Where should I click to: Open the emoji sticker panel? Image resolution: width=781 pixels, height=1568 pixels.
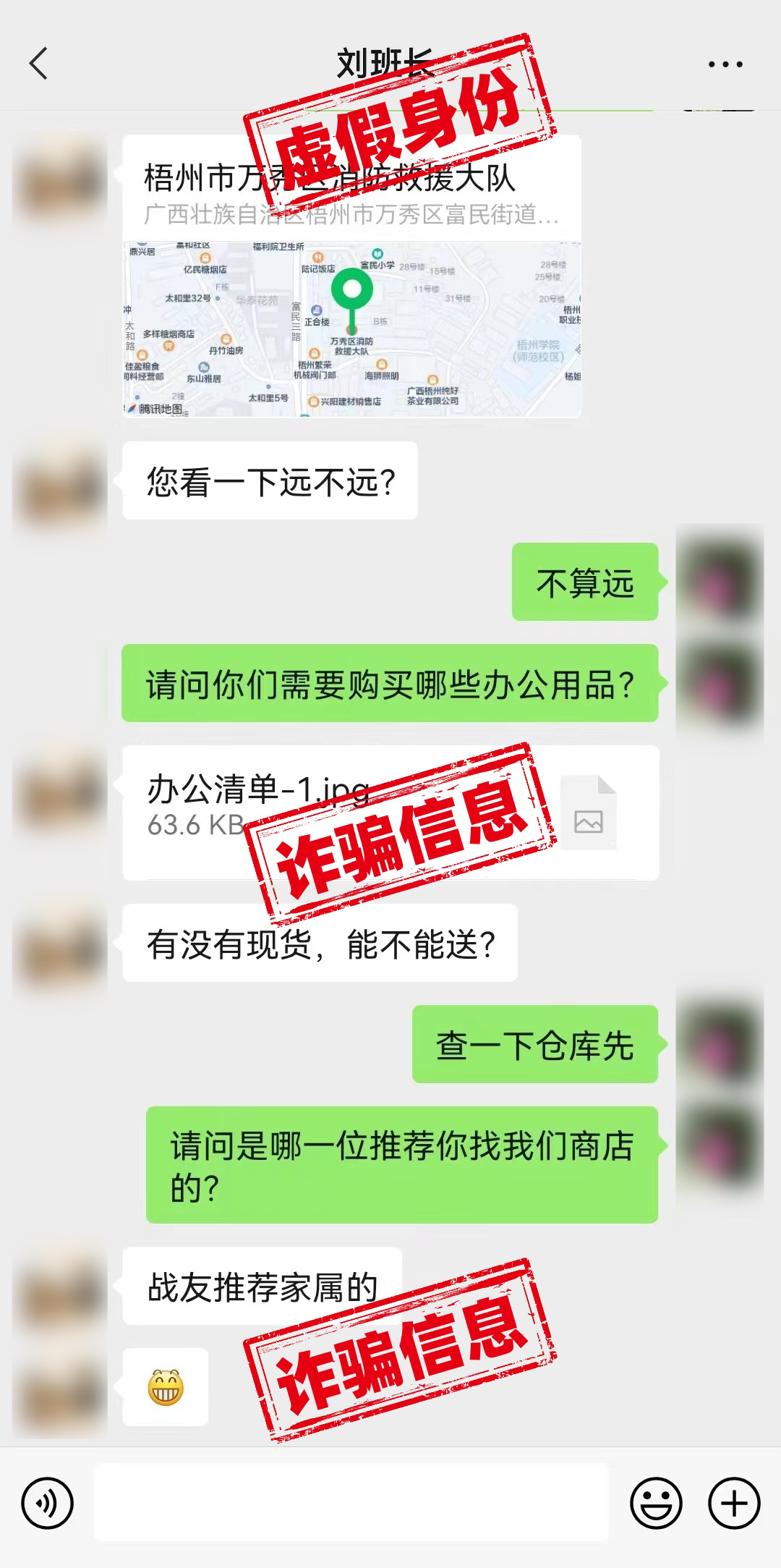(x=657, y=1503)
